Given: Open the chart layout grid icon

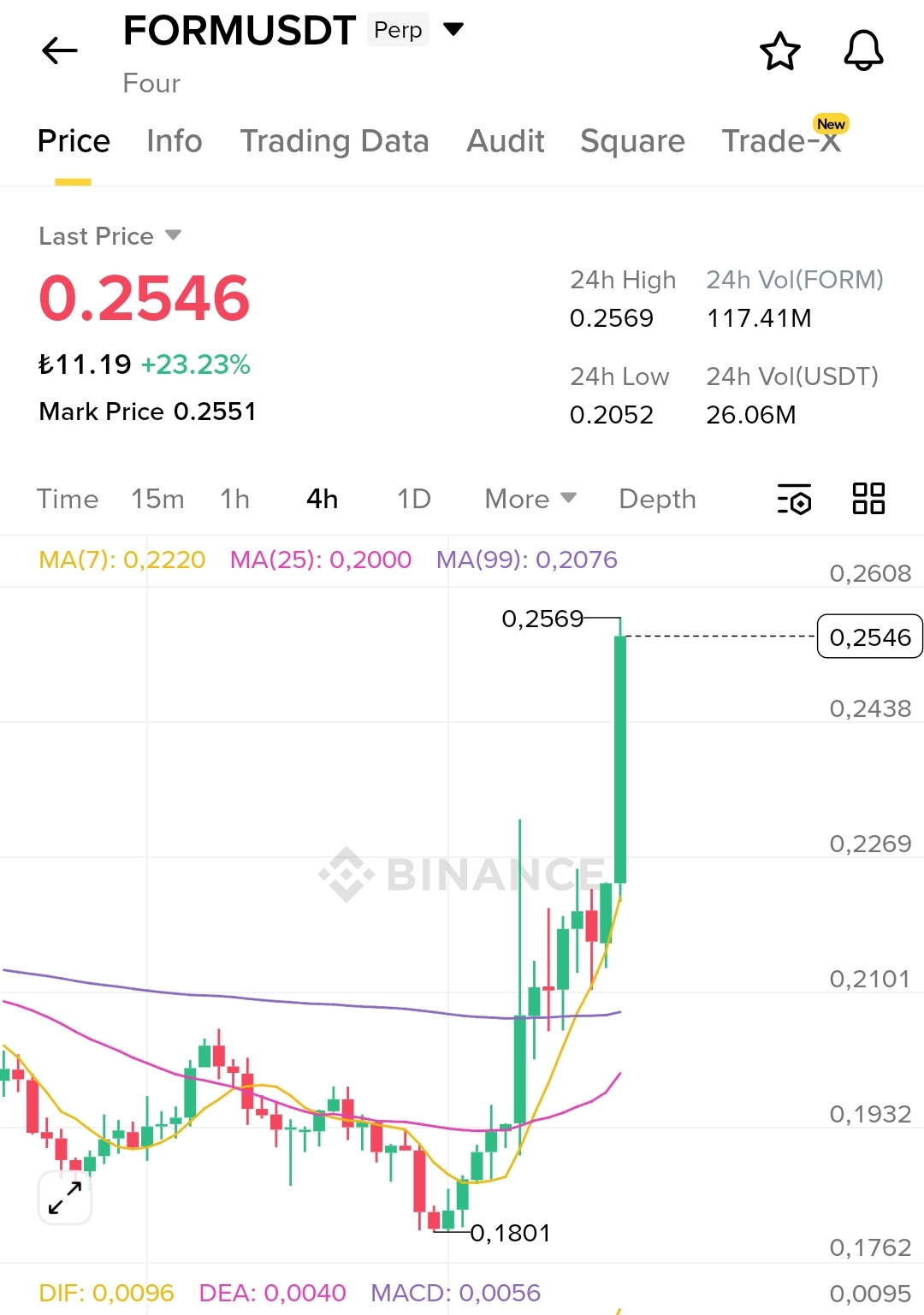Looking at the screenshot, I should click(868, 498).
